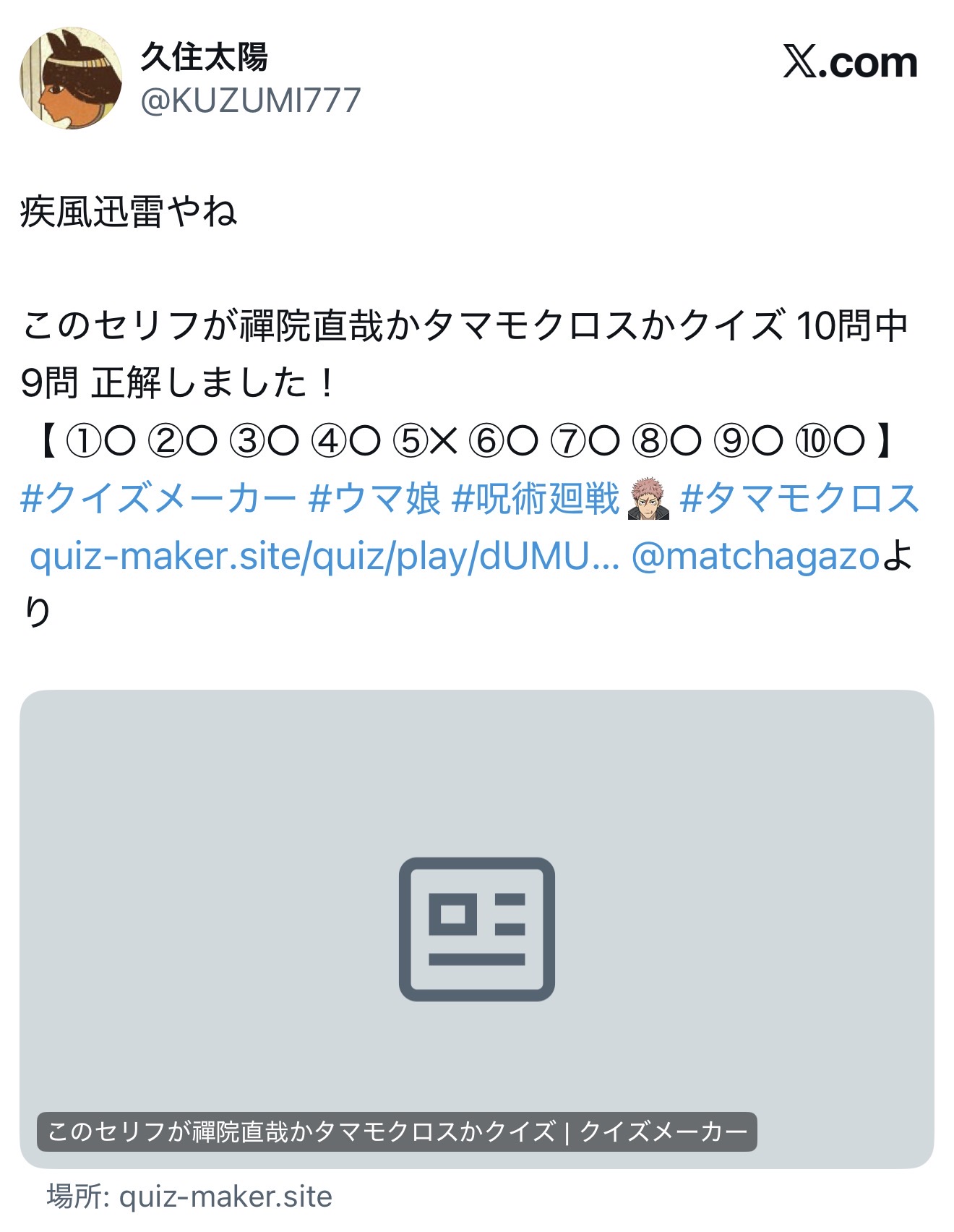
Task: Open 久住太陽's profile avatar
Action: [71, 79]
